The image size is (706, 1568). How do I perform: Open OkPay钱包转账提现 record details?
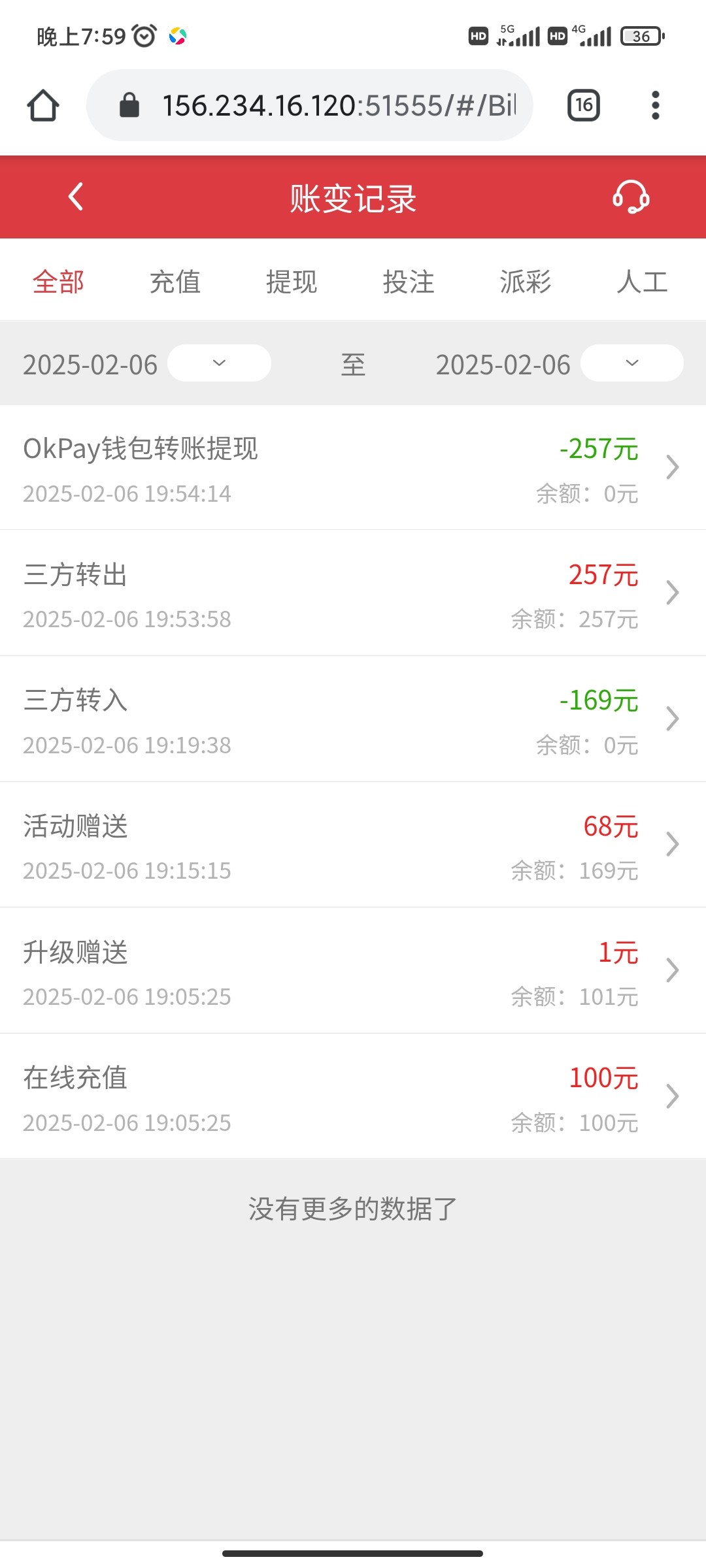353,468
